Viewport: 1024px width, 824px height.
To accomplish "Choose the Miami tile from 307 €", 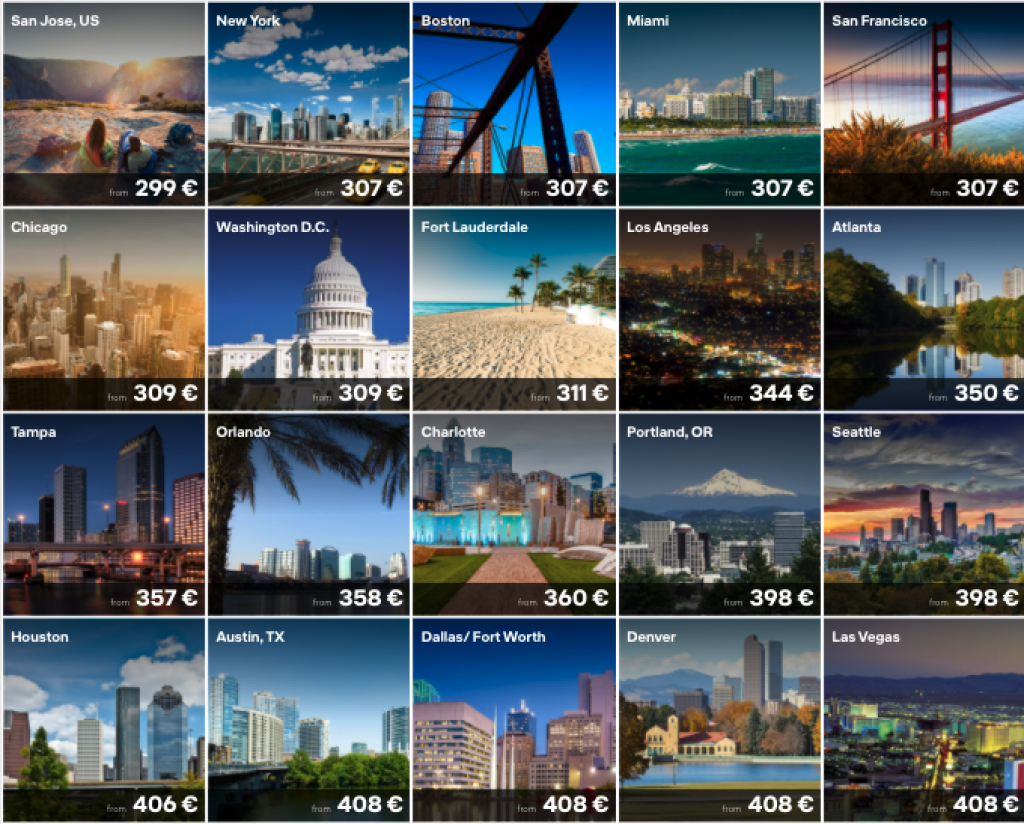I will pos(719,104).
